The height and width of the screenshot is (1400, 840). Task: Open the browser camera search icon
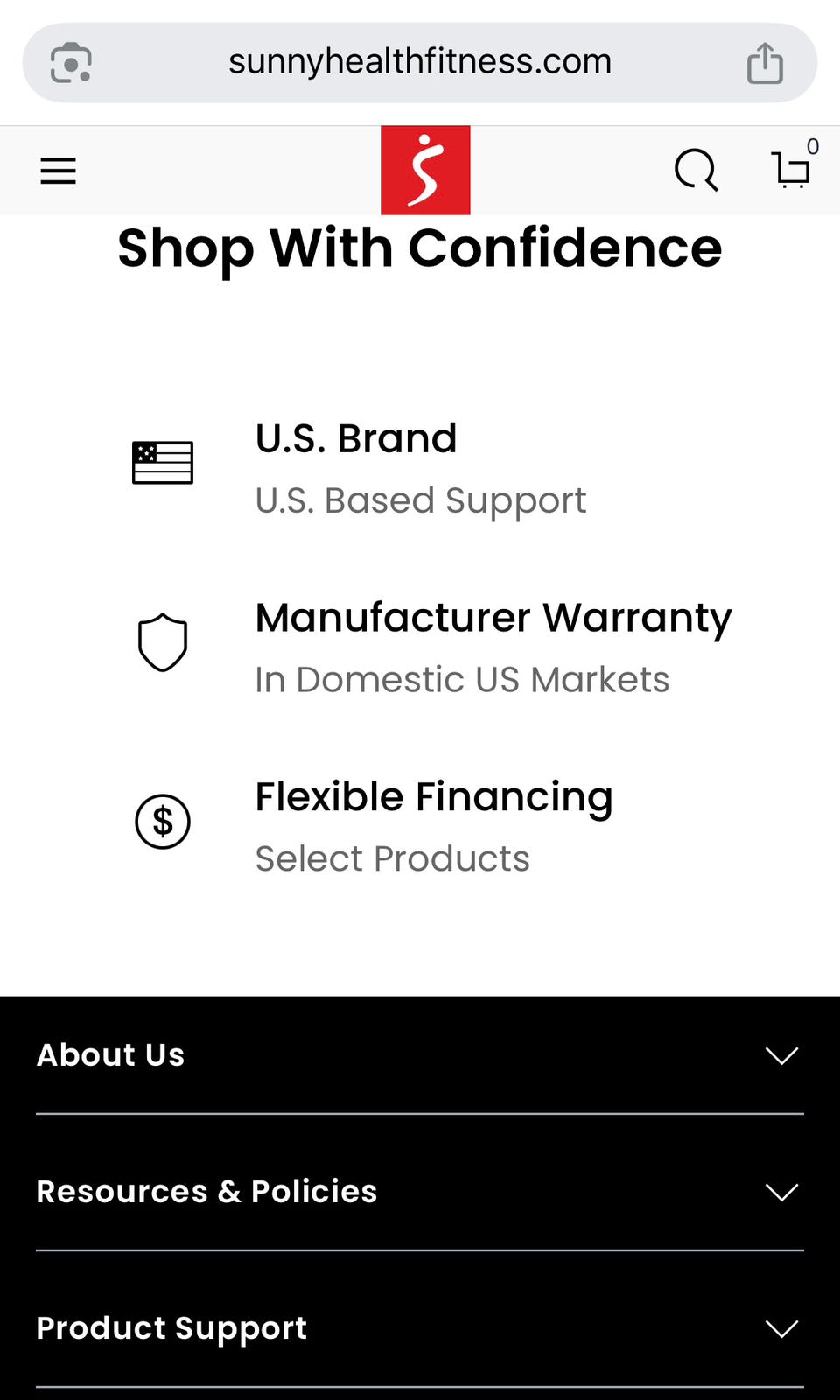coord(71,63)
